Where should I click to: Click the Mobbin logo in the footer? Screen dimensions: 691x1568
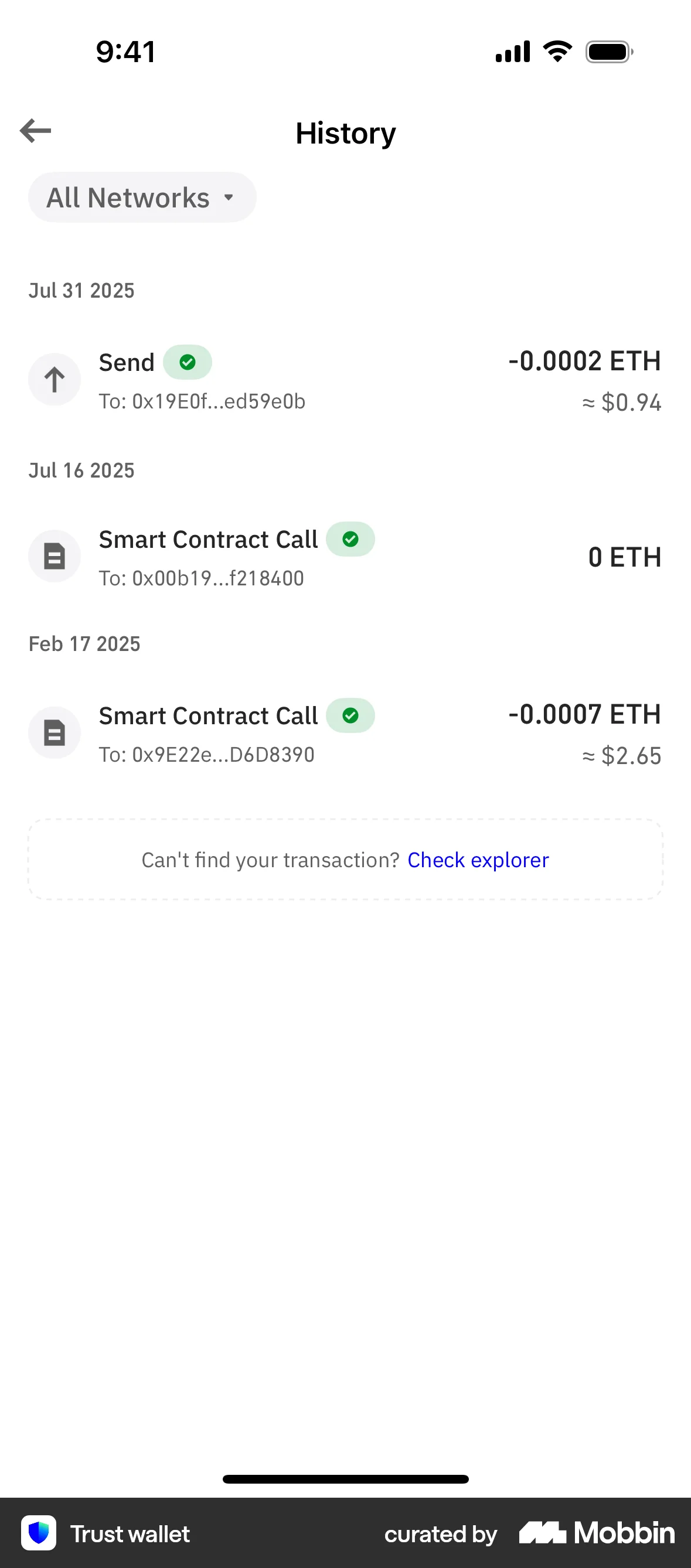click(x=595, y=1534)
